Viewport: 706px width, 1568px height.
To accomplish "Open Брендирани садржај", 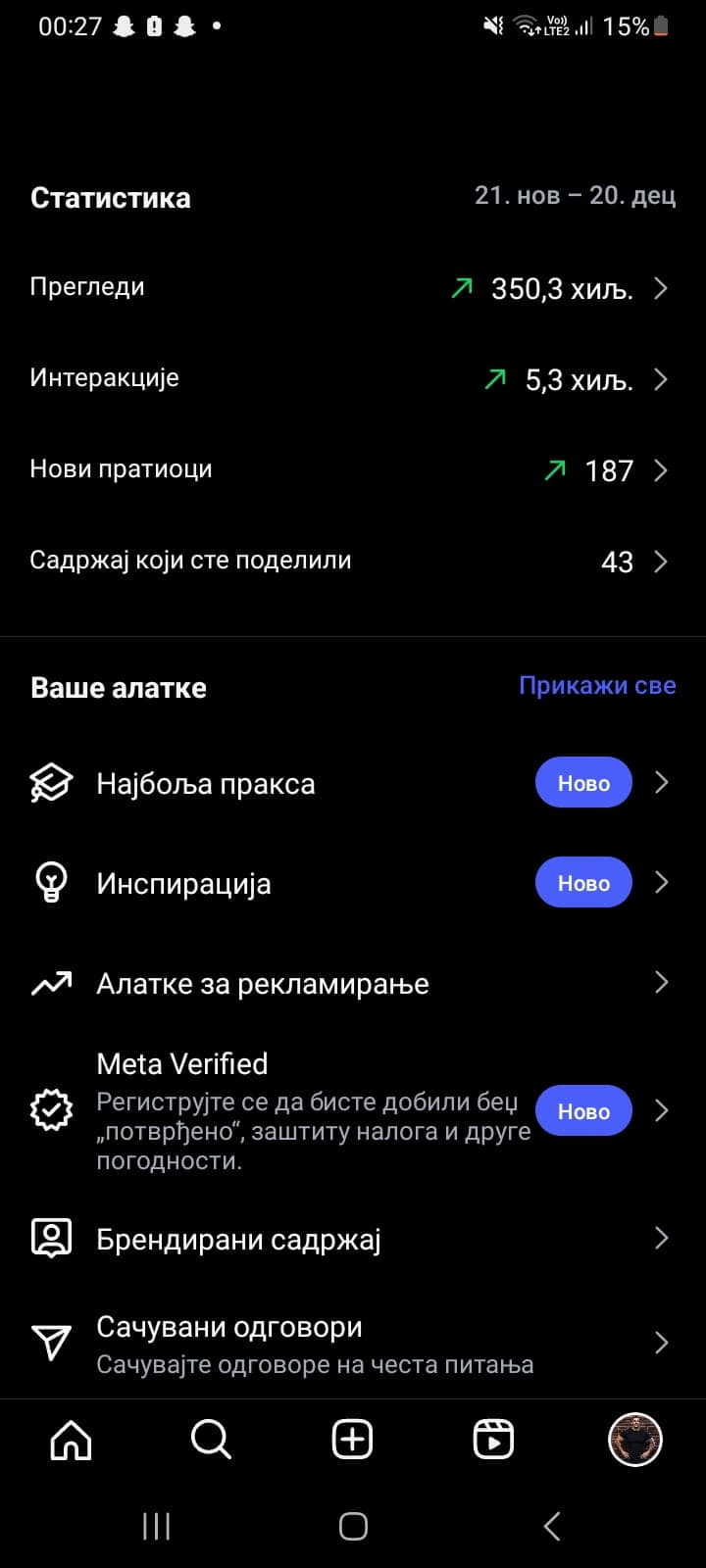I will [x=353, y=1239].
